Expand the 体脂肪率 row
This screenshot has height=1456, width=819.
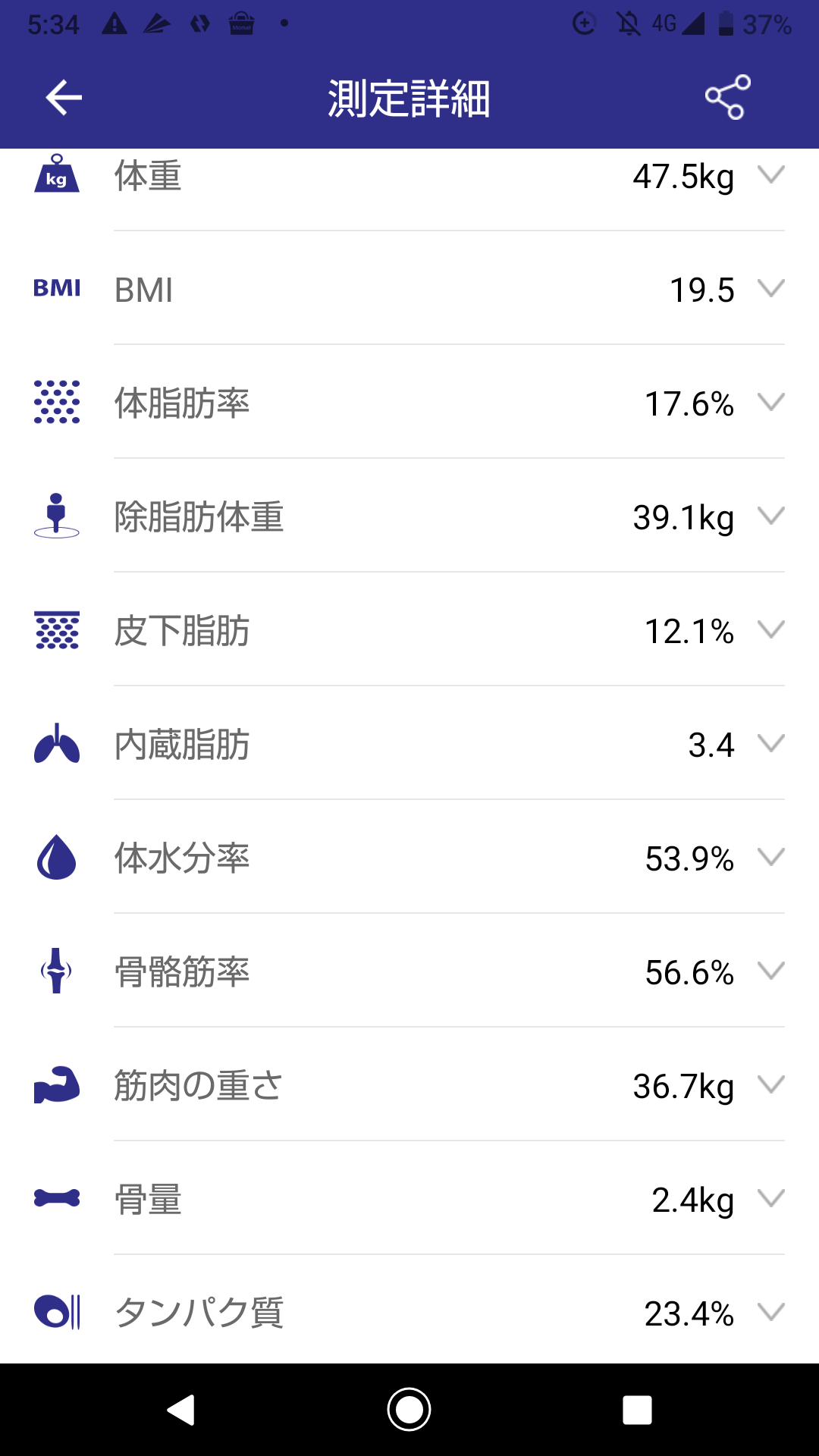click(409, 403)
